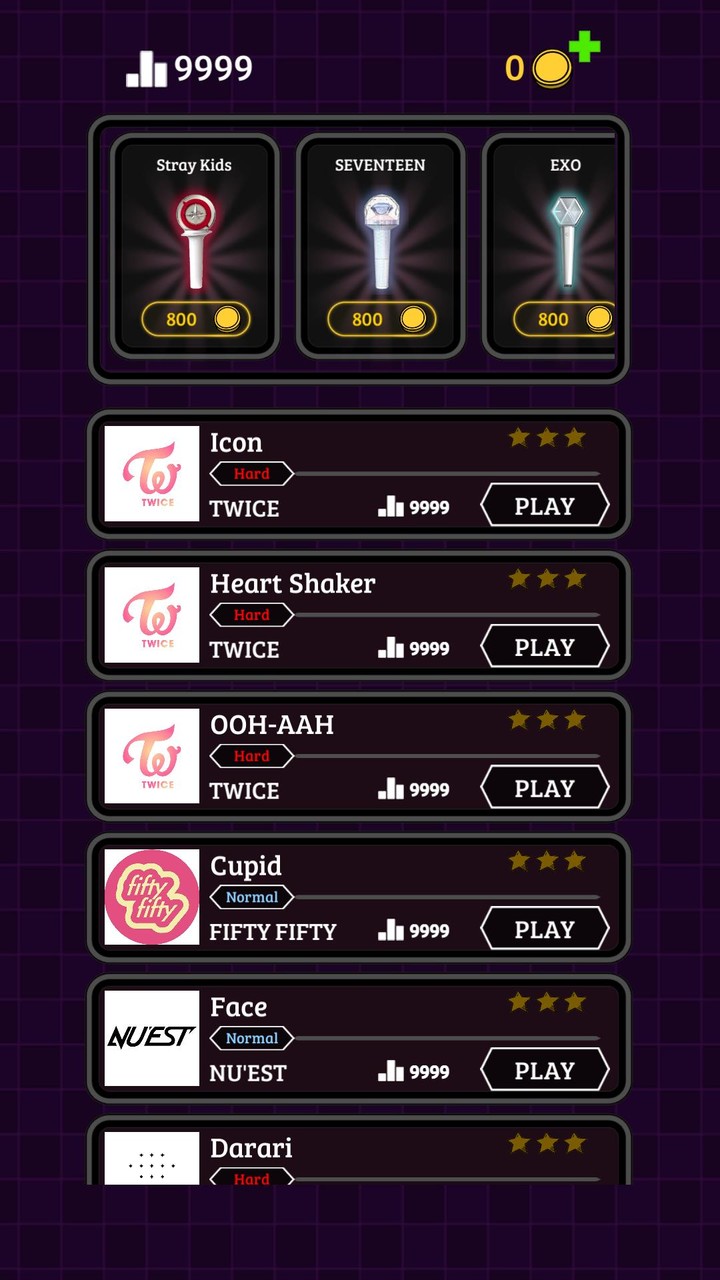Tap the stars on Heart Shaker
Image resolution: width=720 pixels, height=1280 pixels.
(x=546, y=578)
